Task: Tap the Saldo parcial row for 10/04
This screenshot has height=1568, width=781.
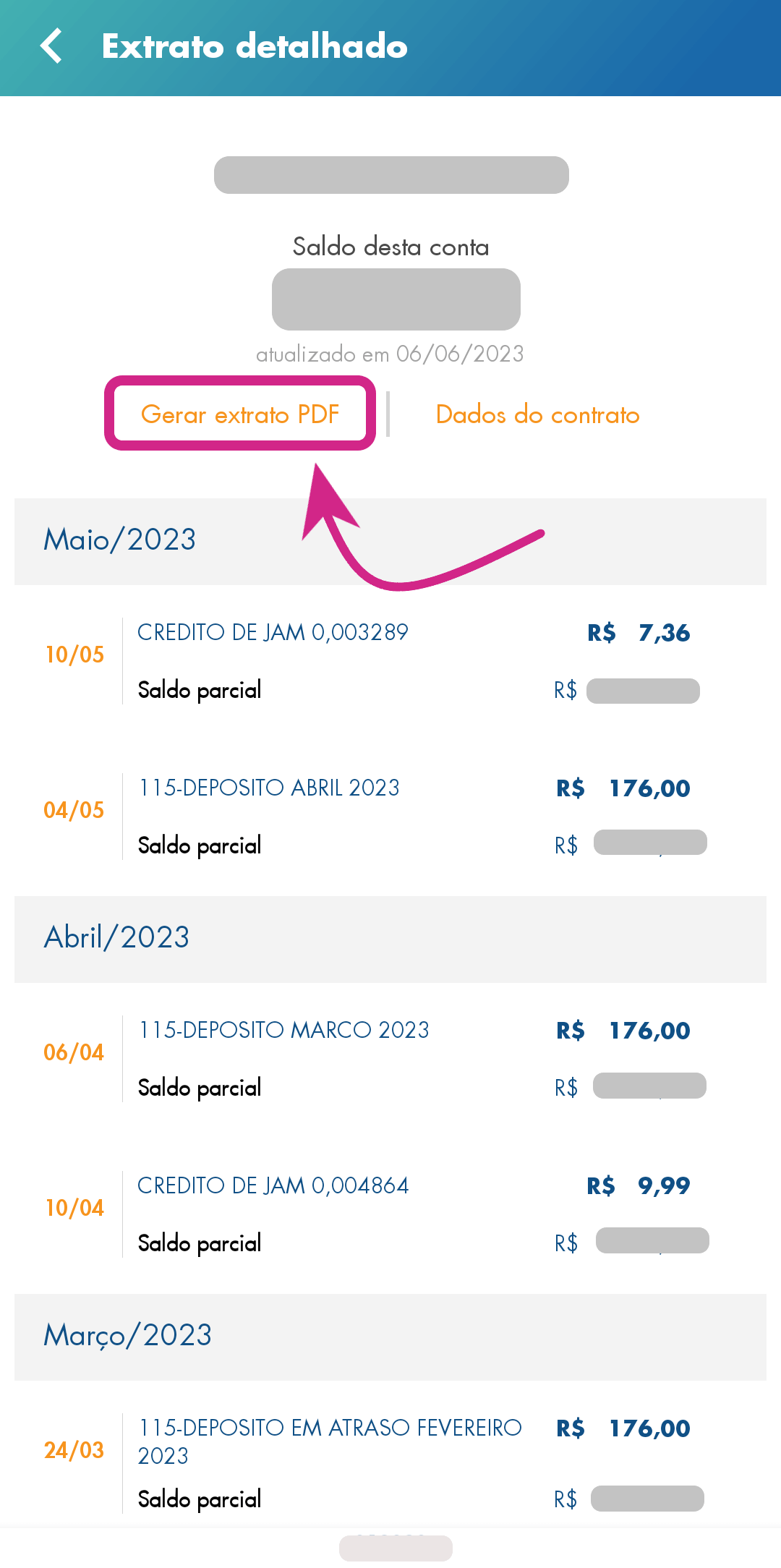Action: click(200, 1243)
